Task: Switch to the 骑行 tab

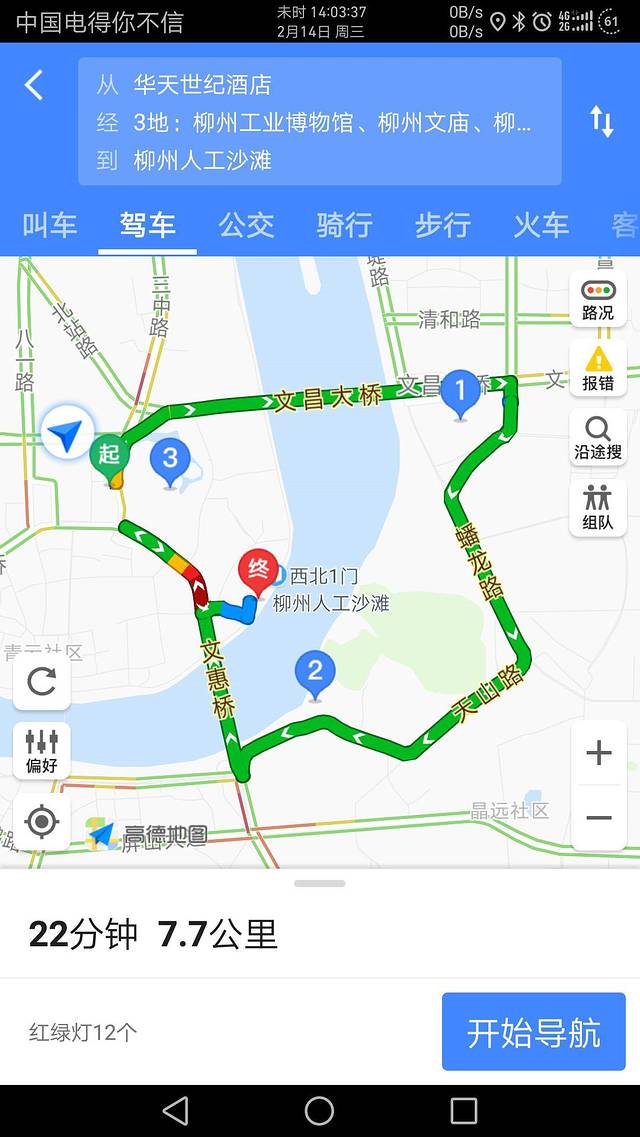Action: click(344, 225)
